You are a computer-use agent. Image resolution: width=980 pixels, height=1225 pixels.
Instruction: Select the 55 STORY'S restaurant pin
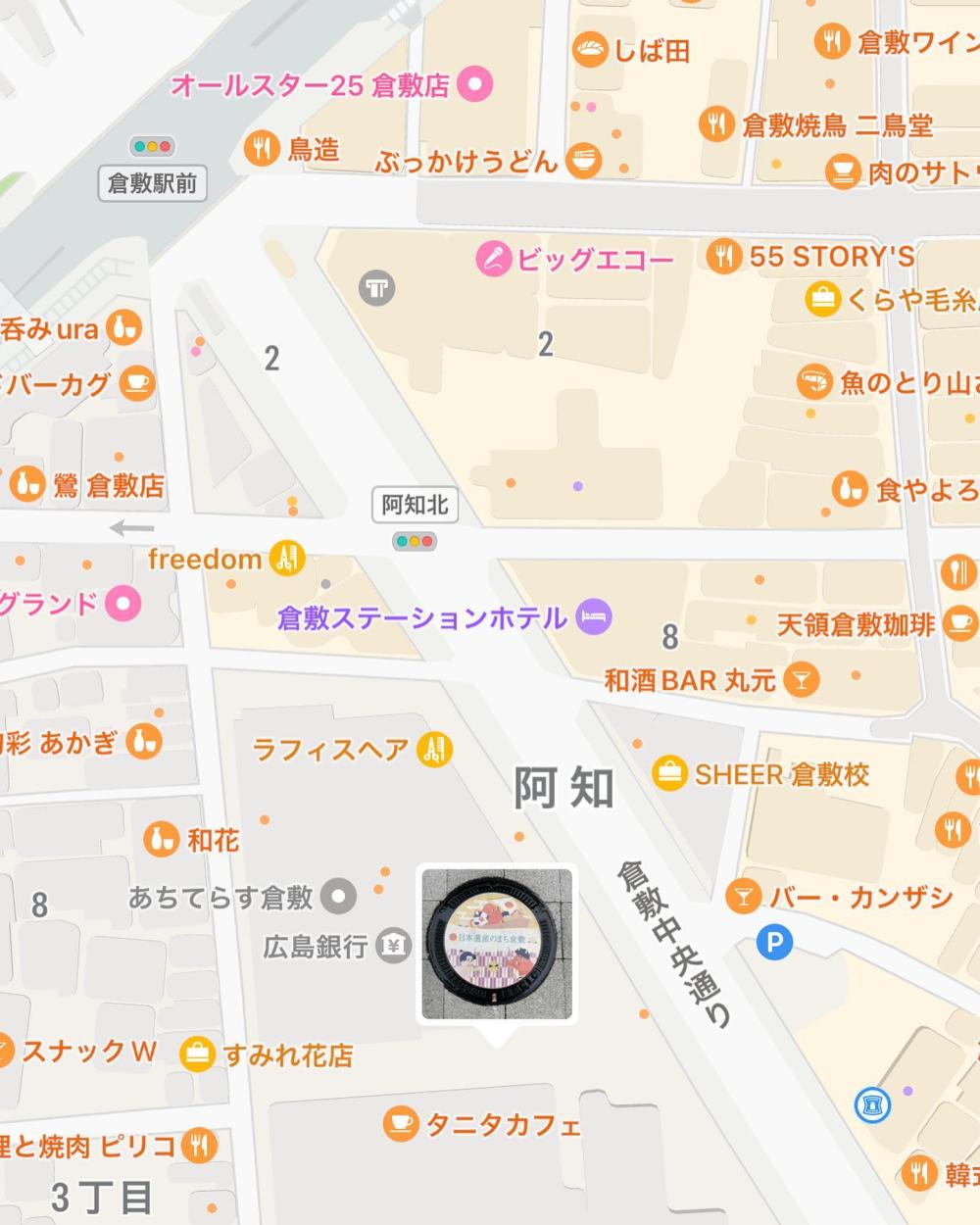point(723,256)
